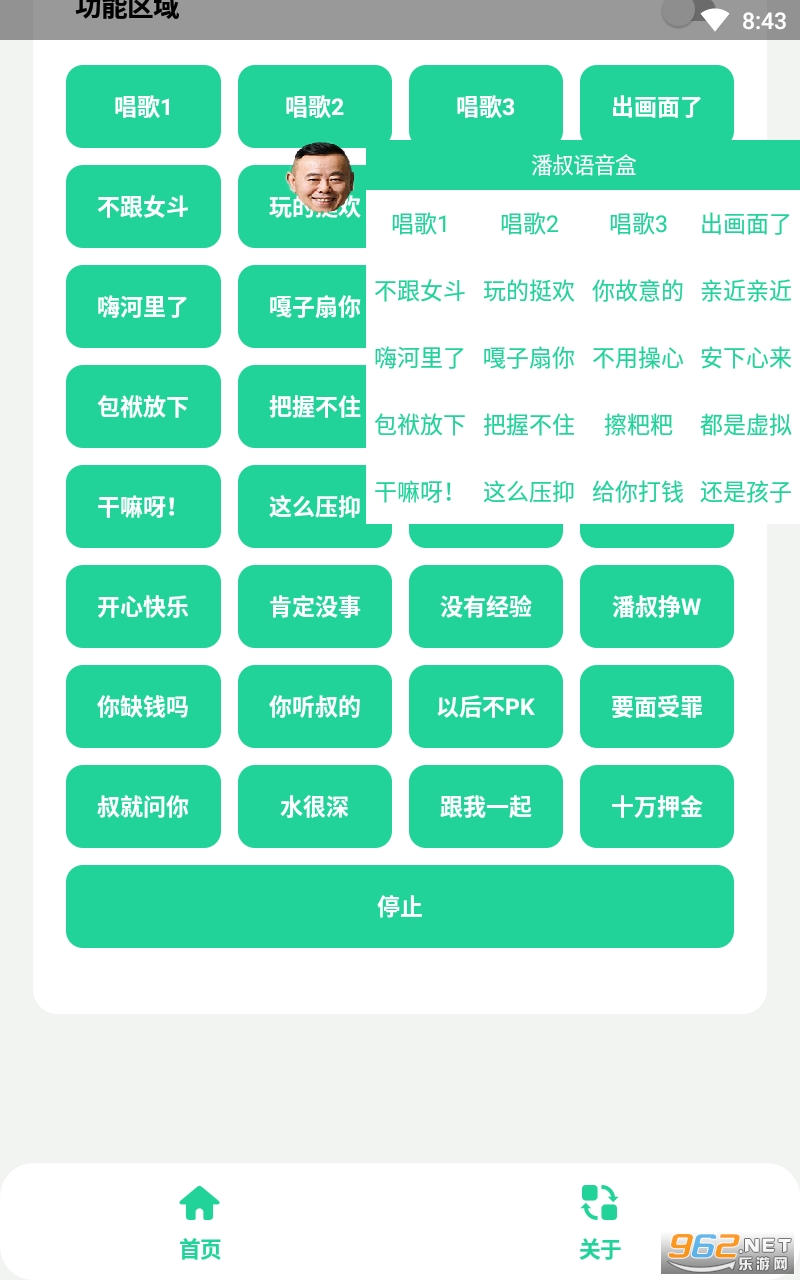Screen dimensions: 800x1280
Task: Tap the 肯定没事 button
Action: point(315,606)
